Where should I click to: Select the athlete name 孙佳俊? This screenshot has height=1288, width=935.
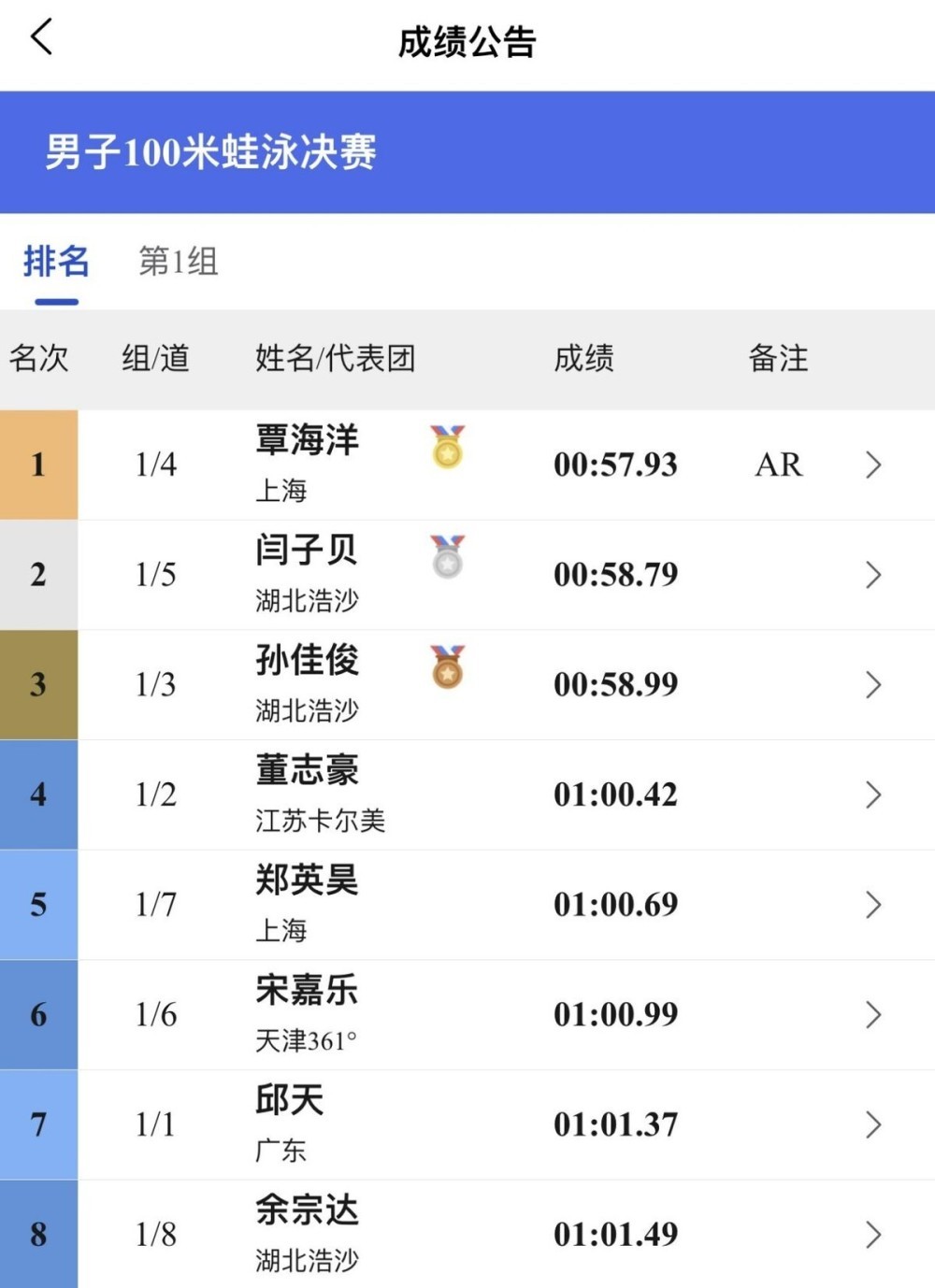[x=309, y=661]
